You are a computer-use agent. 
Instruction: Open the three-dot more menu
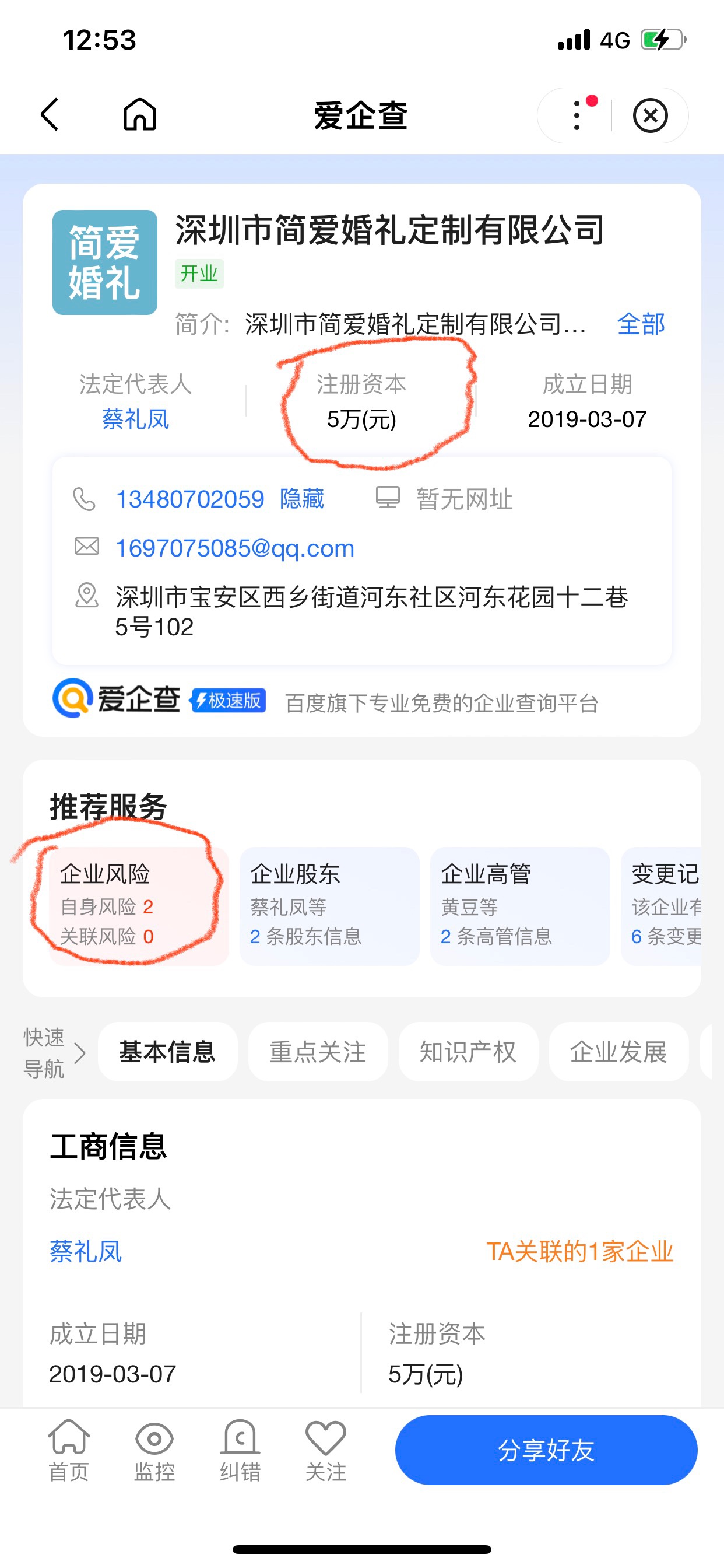tap(577, 116)
